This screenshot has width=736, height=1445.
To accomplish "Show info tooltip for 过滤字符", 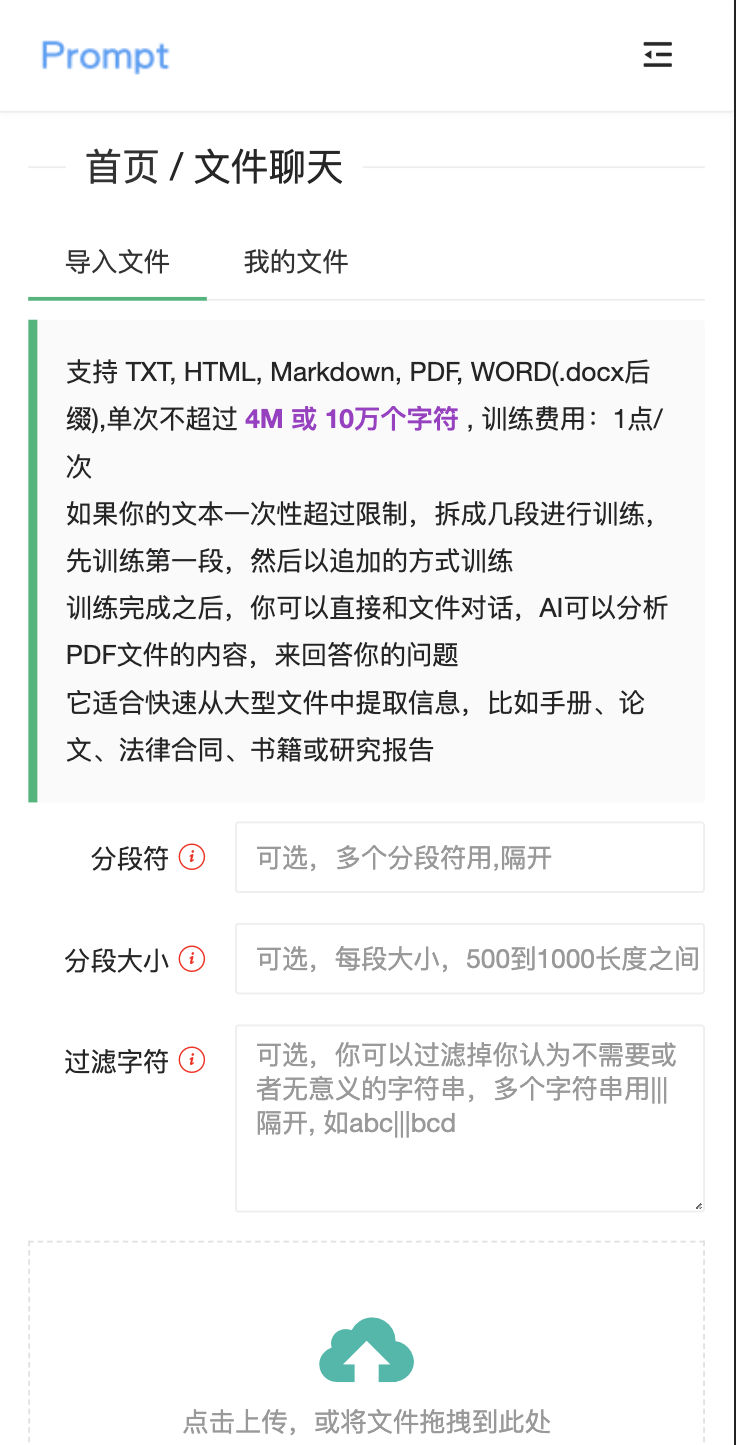I will [x=192, y=1060].
